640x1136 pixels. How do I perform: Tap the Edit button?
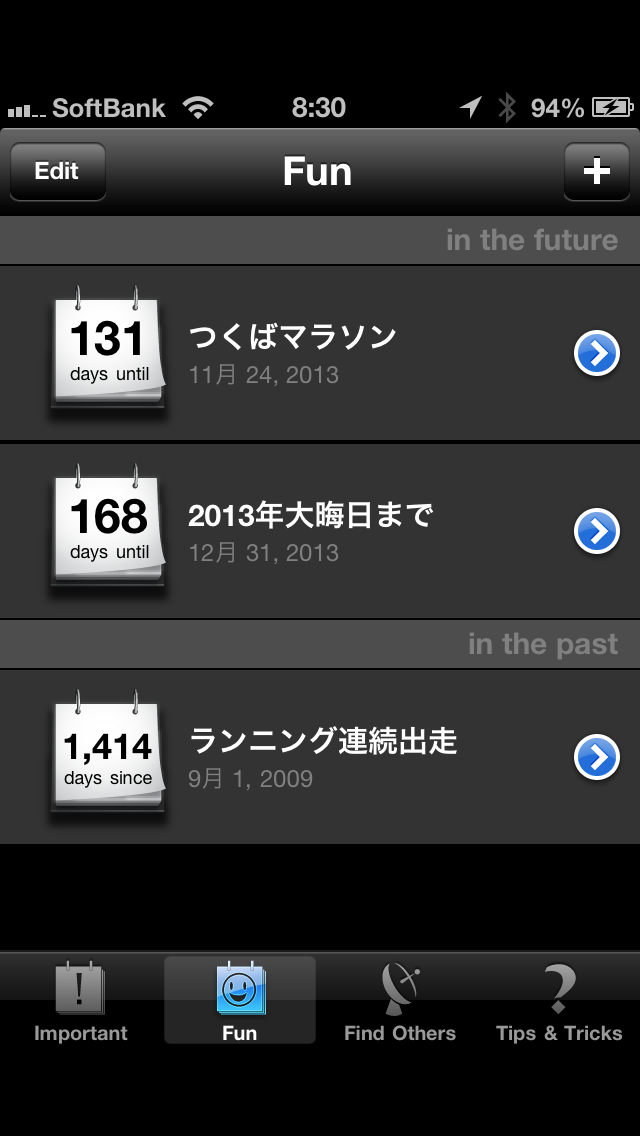coord(57,171)
